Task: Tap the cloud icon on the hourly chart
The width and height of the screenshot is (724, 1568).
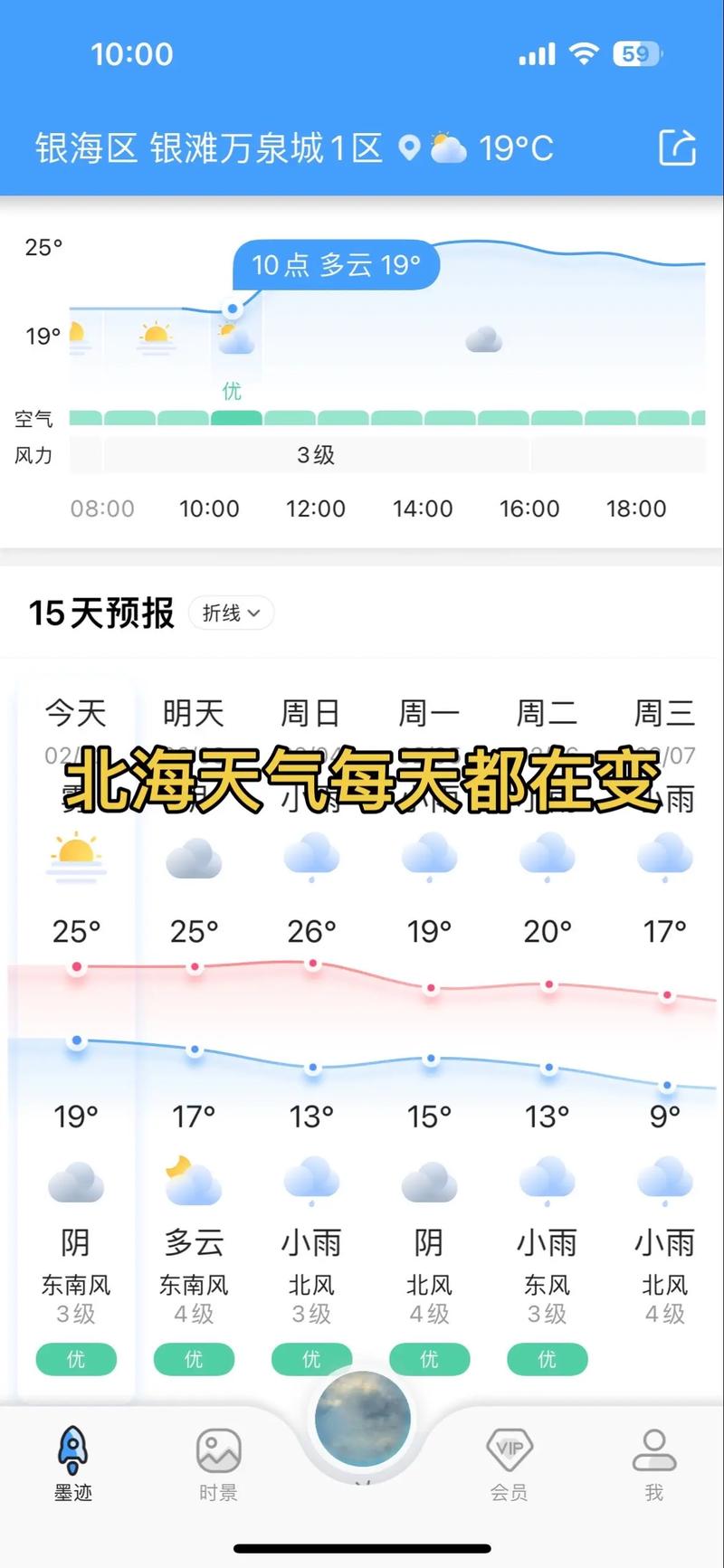Action: click(x=482, y=337)
